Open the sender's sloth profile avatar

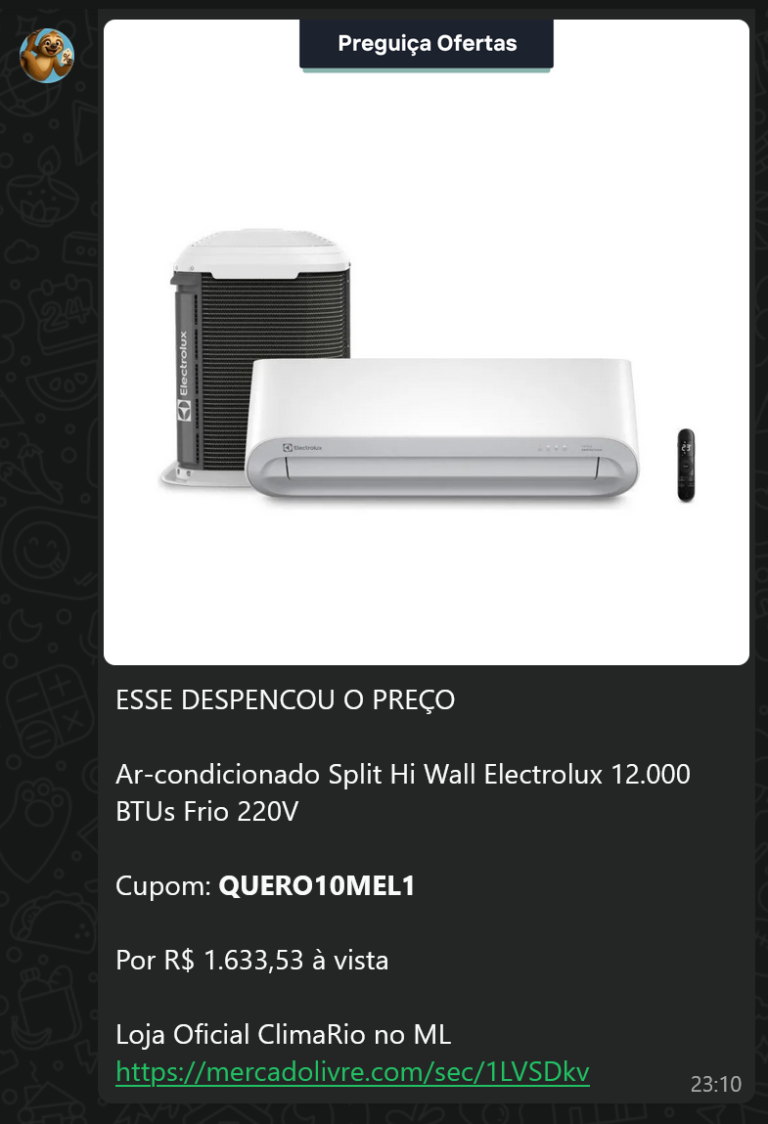click(x=47, y=56)
